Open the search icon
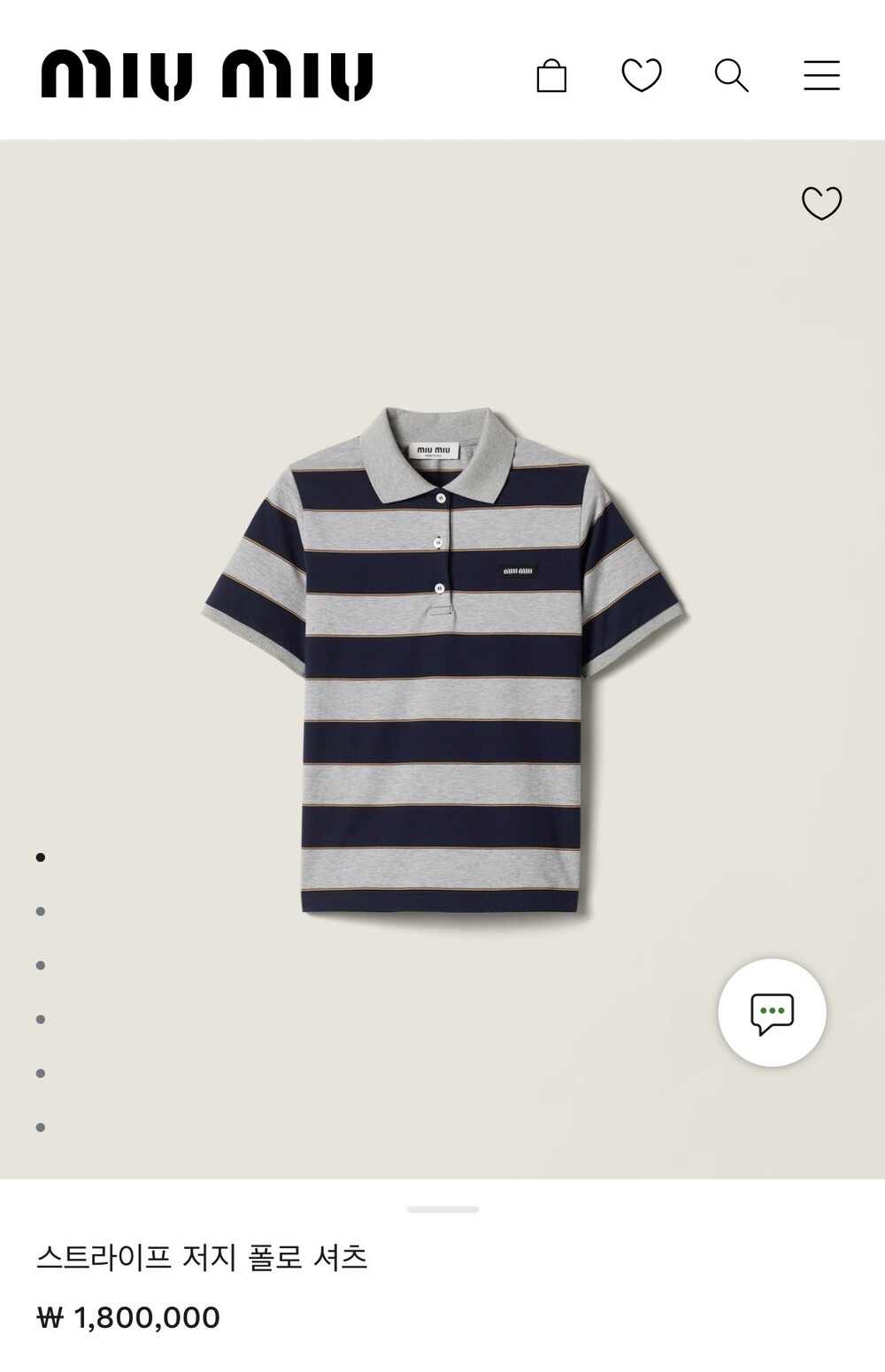 (x=731, y=75)
